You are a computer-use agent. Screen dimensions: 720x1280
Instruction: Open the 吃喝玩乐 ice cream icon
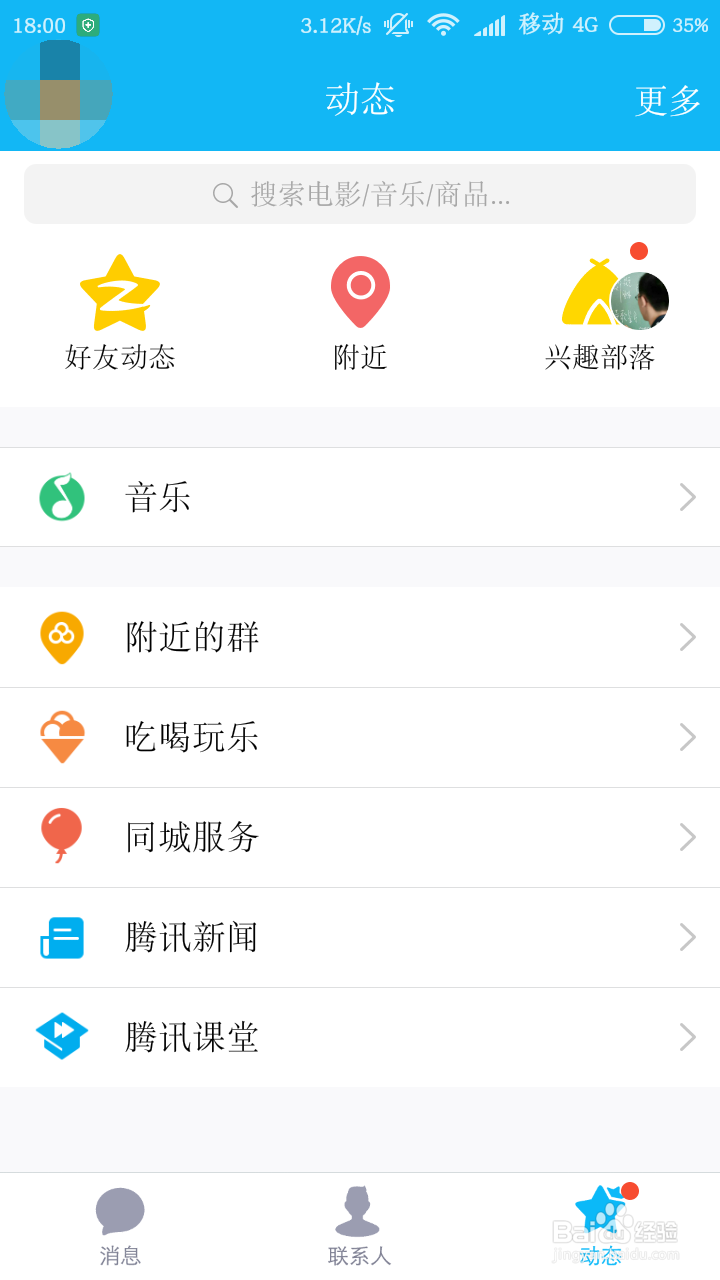pos(62,737)
